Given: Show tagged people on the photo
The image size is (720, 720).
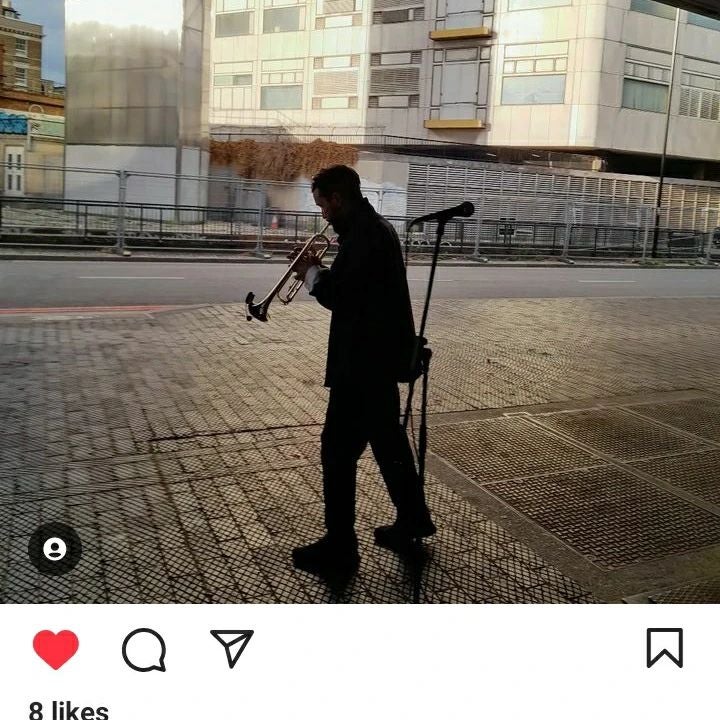Looking at the screenshot, I should pyautogui.click(x=55, y=548).
